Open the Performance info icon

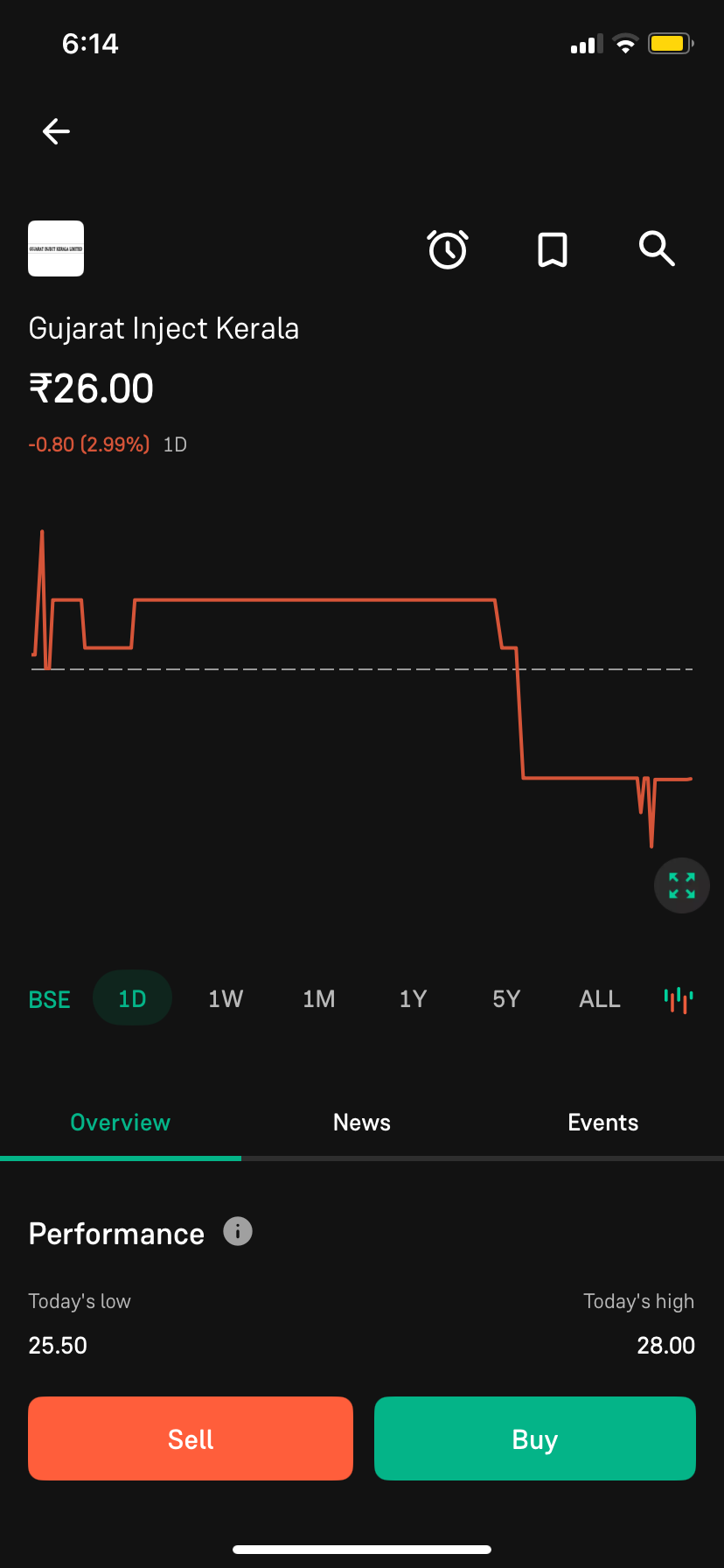238,1231
